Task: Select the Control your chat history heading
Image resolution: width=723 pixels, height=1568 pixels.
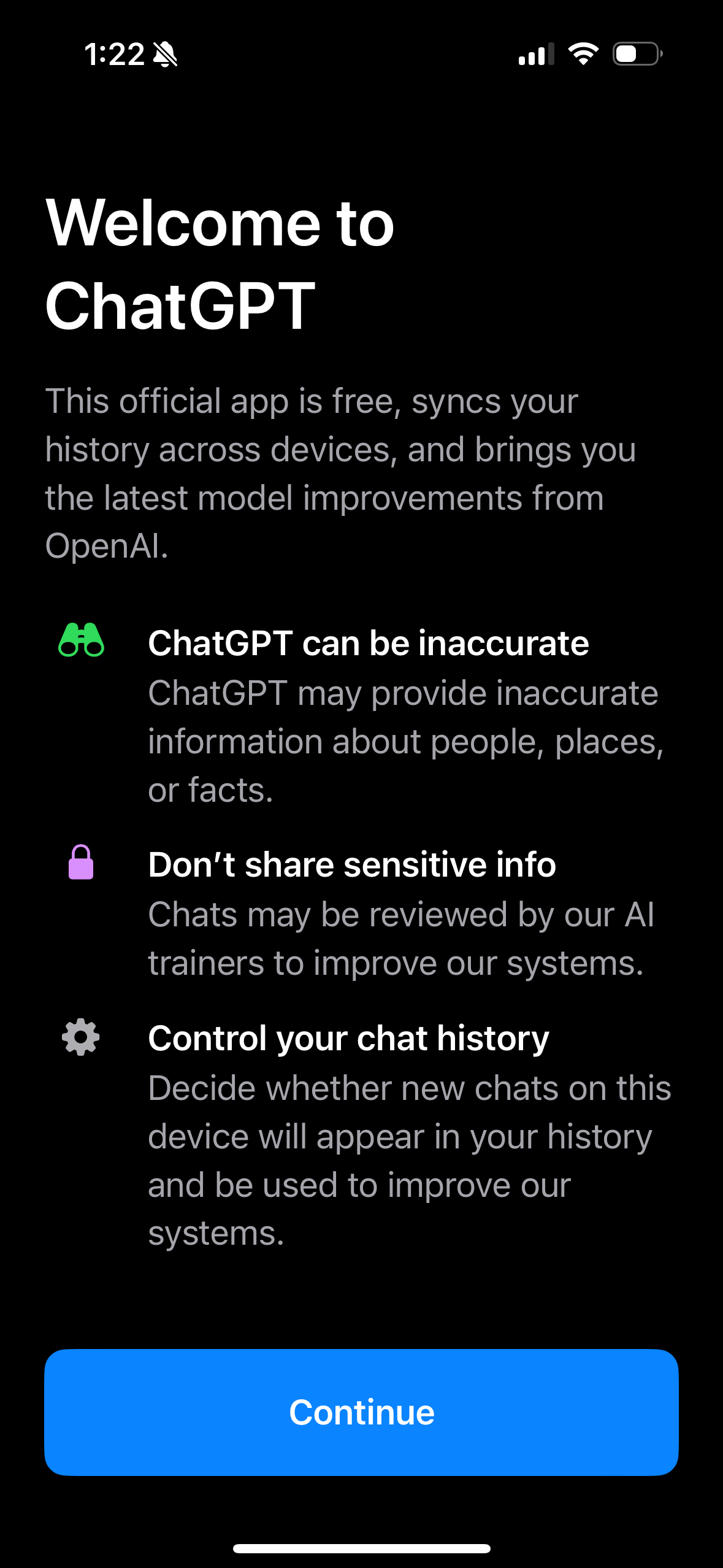Action: [x=348, y=1037]
